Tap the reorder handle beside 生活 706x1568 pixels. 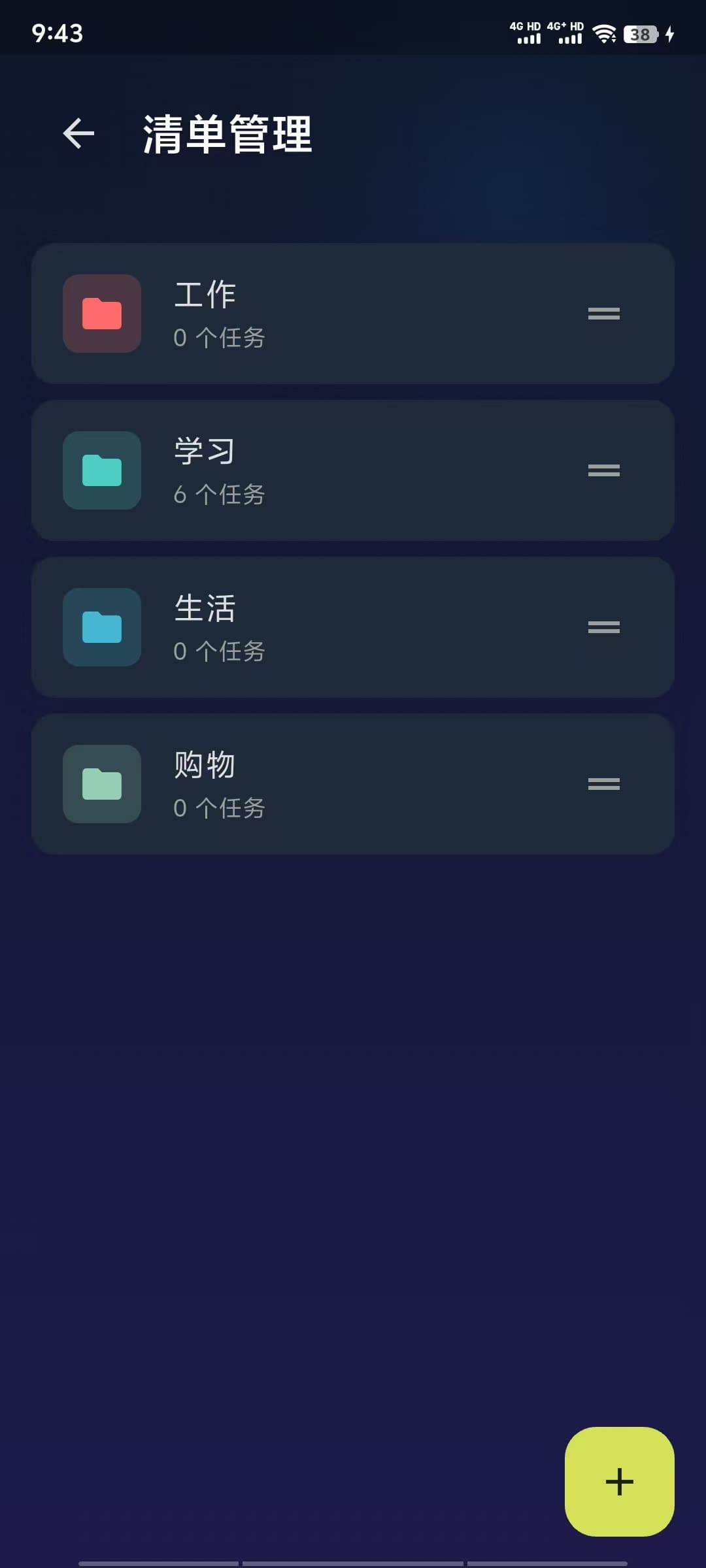(x=603, y=627)
